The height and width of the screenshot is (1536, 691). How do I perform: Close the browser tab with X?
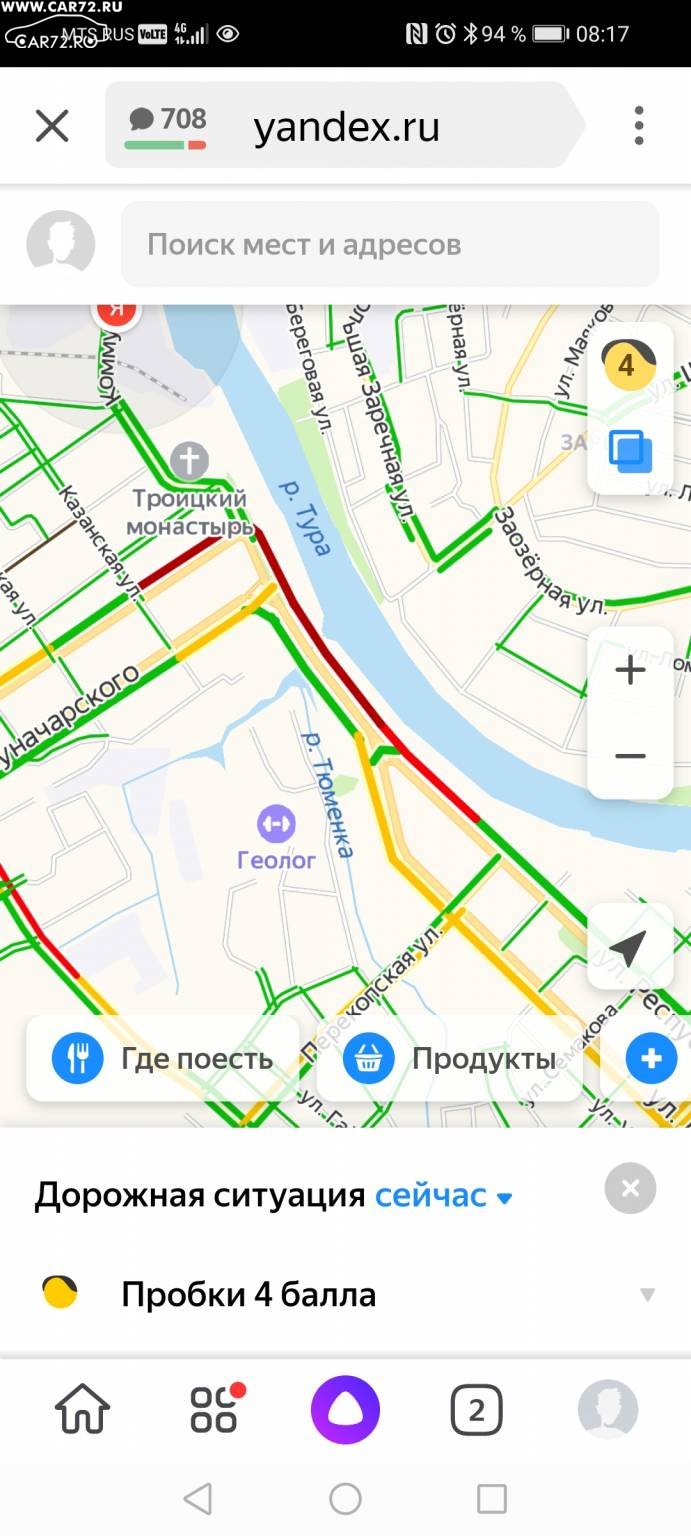52,127
